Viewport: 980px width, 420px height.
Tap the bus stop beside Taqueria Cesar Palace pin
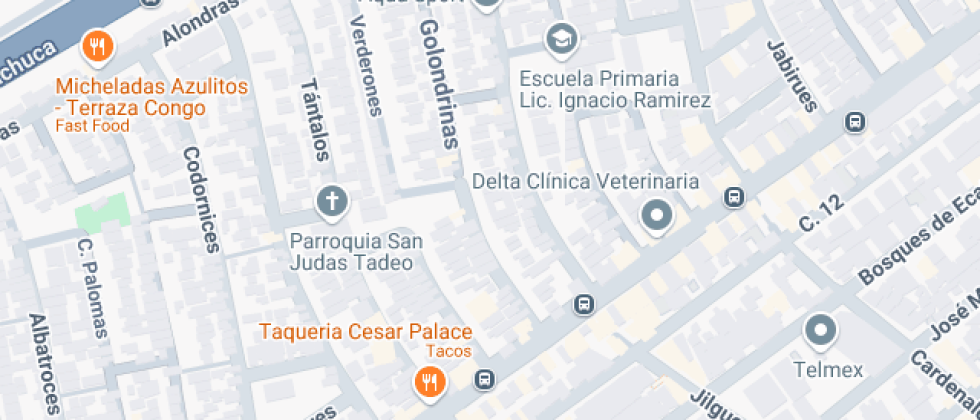click(x=484, y=379)
